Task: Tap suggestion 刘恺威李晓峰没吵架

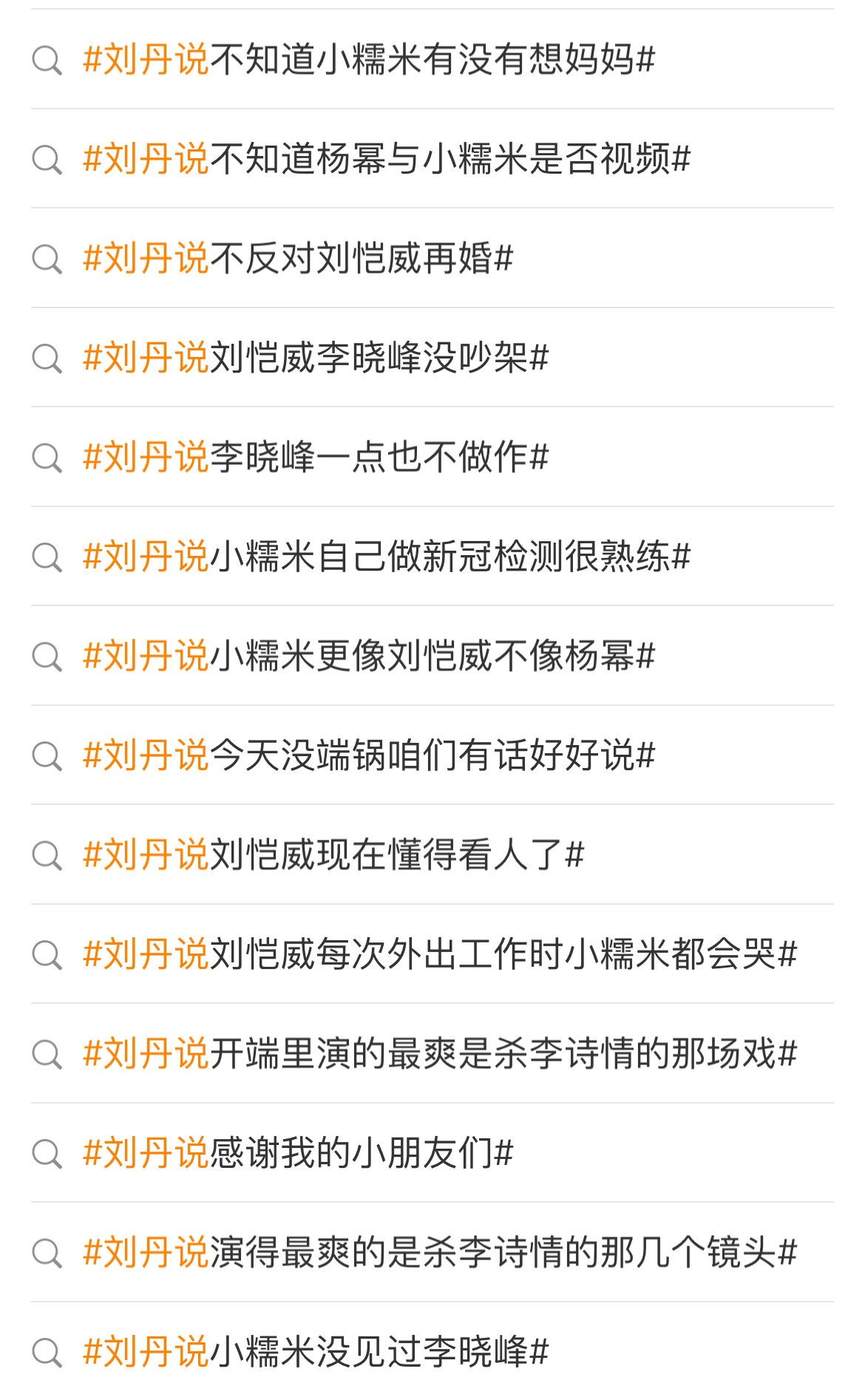Action: [x=432, y=358]
